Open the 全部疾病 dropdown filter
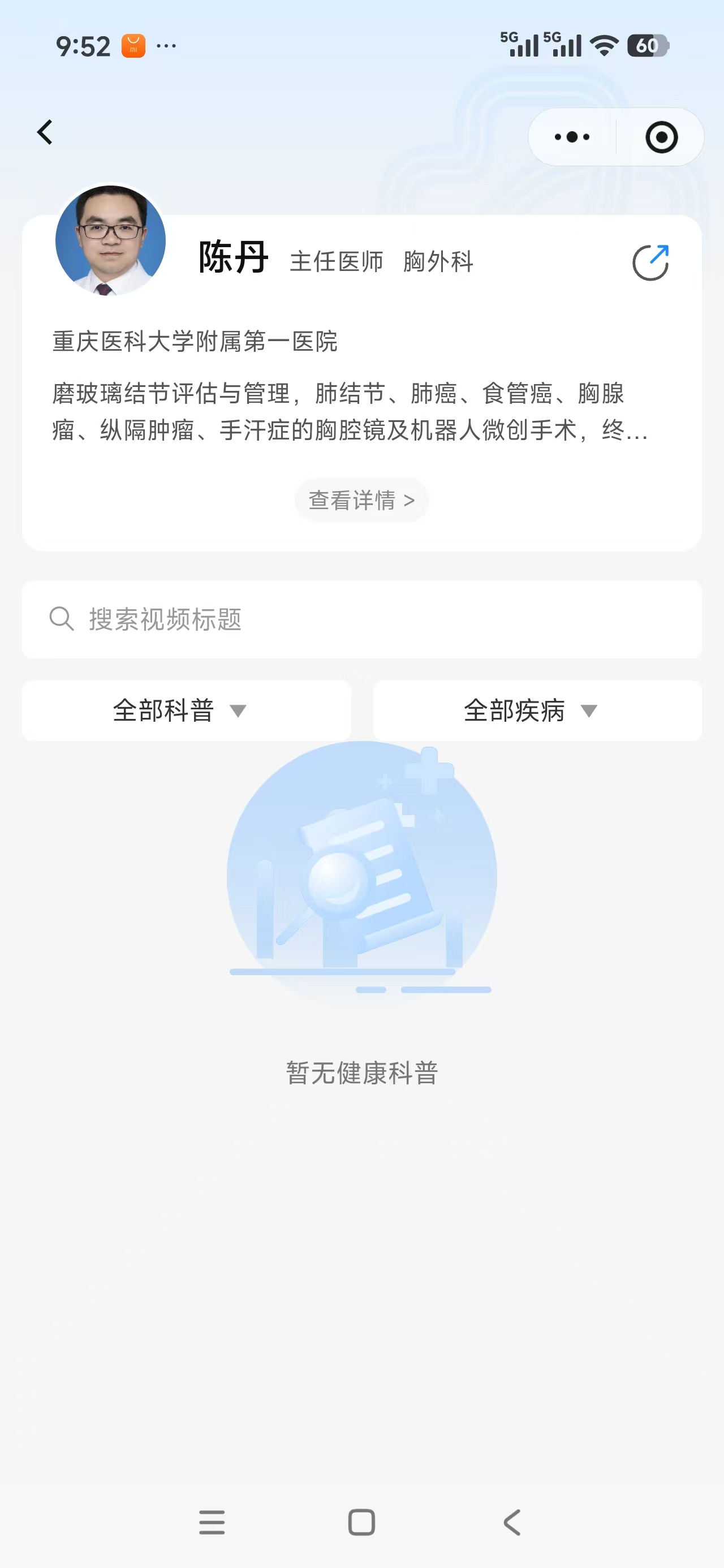Viewport: 724px width, 1568px height. 537,710
